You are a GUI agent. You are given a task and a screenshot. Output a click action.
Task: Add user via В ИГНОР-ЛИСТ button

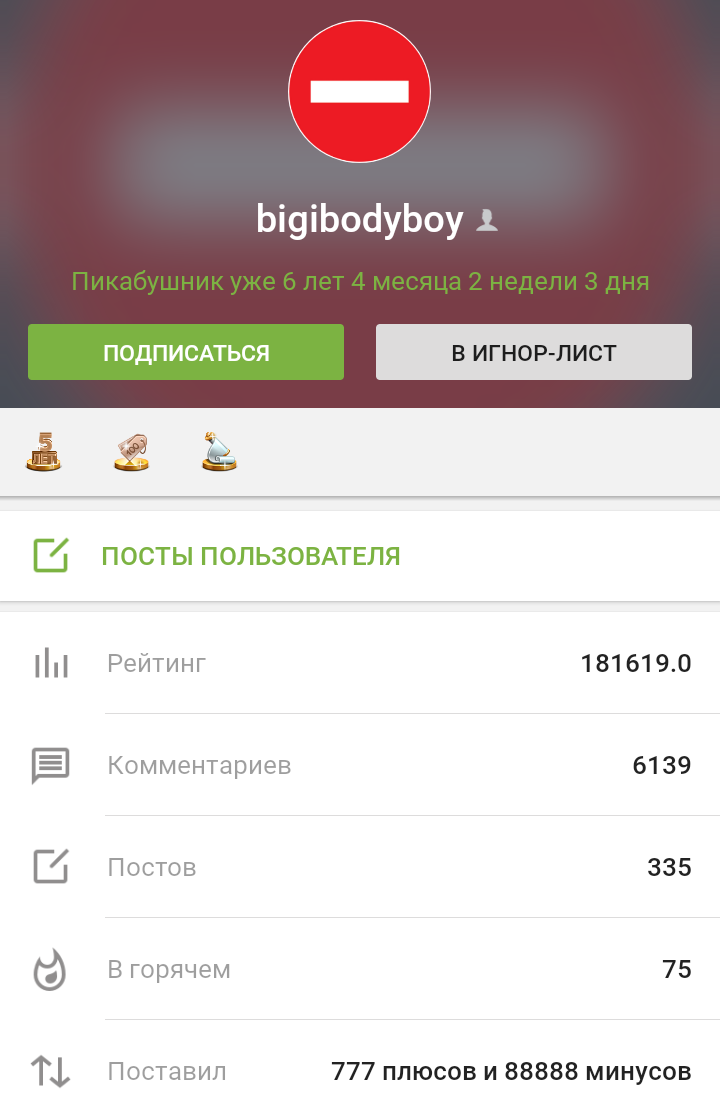pyautogui.click(x=533, y=352)
